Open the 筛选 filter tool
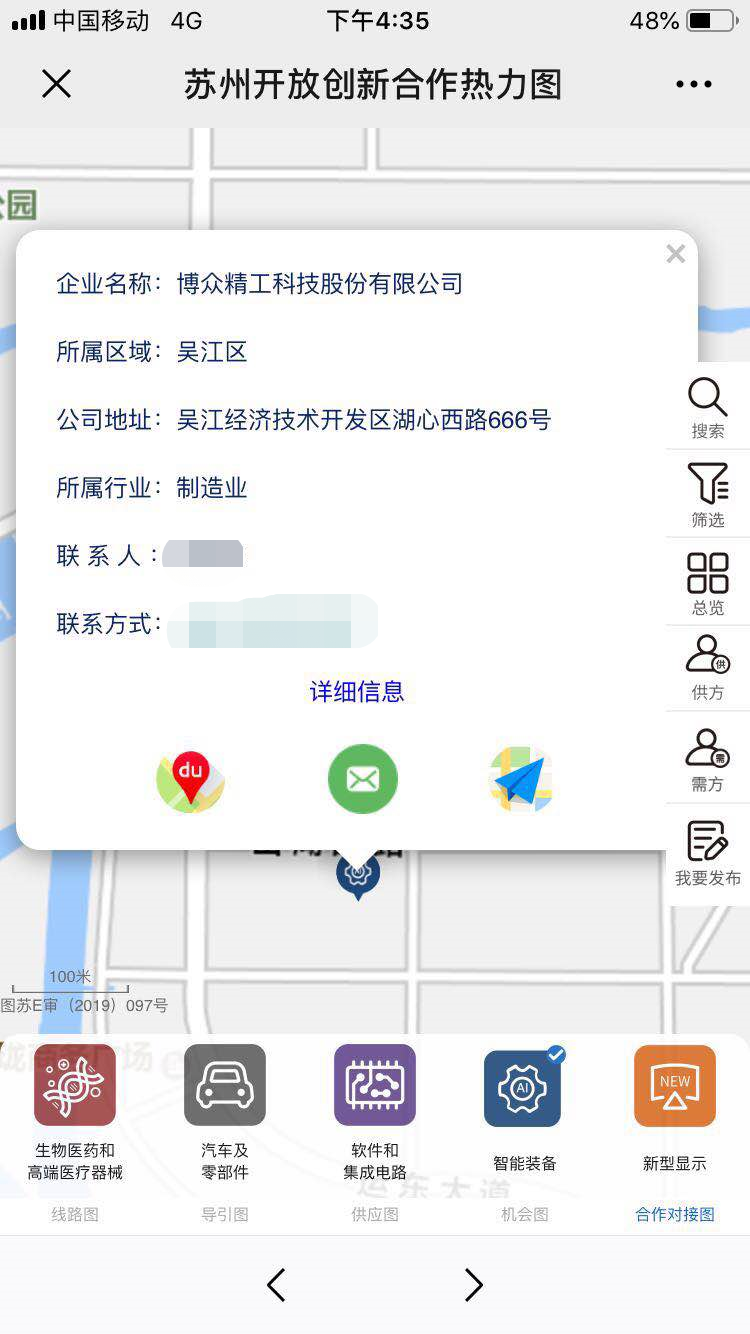 tap(708, 494)
